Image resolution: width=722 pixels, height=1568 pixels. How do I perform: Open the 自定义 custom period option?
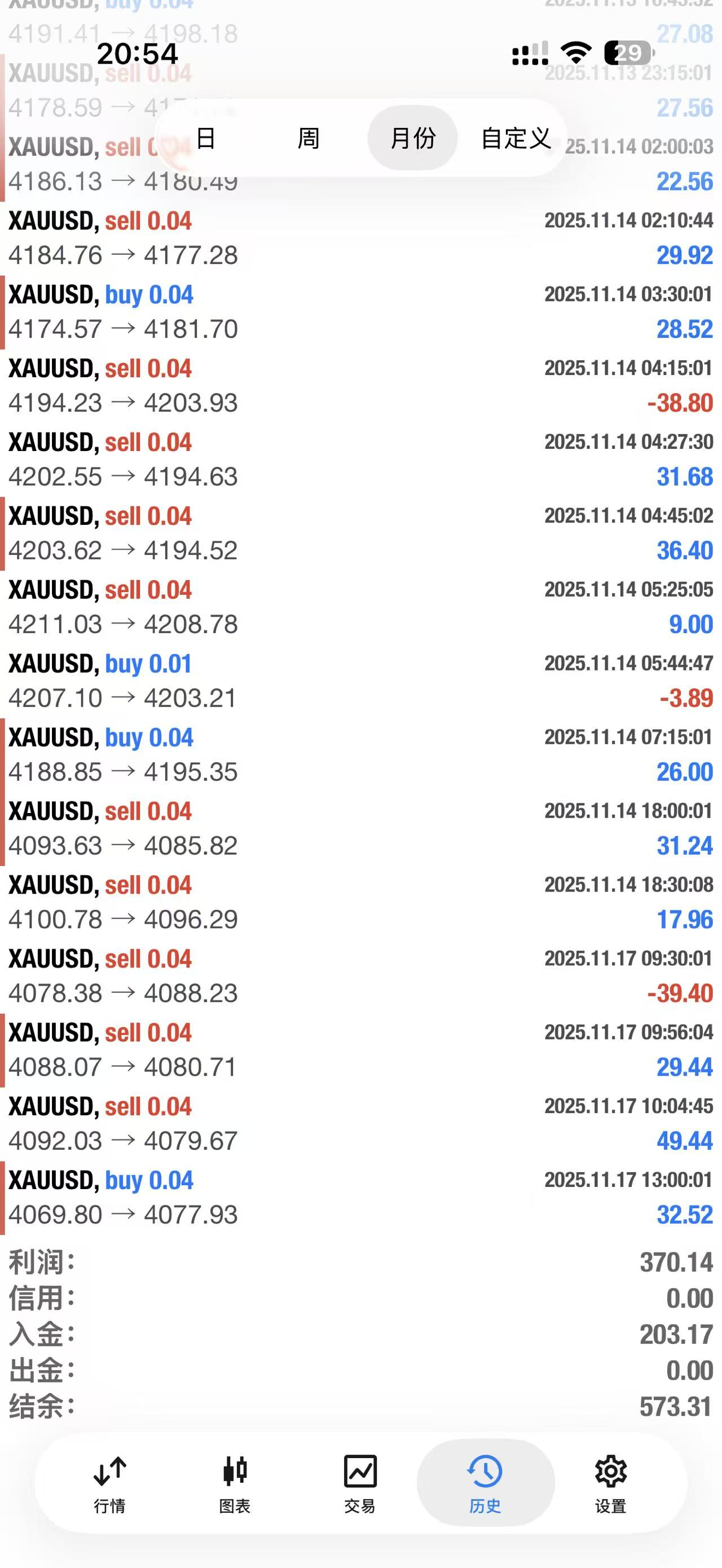pos(516,138)
